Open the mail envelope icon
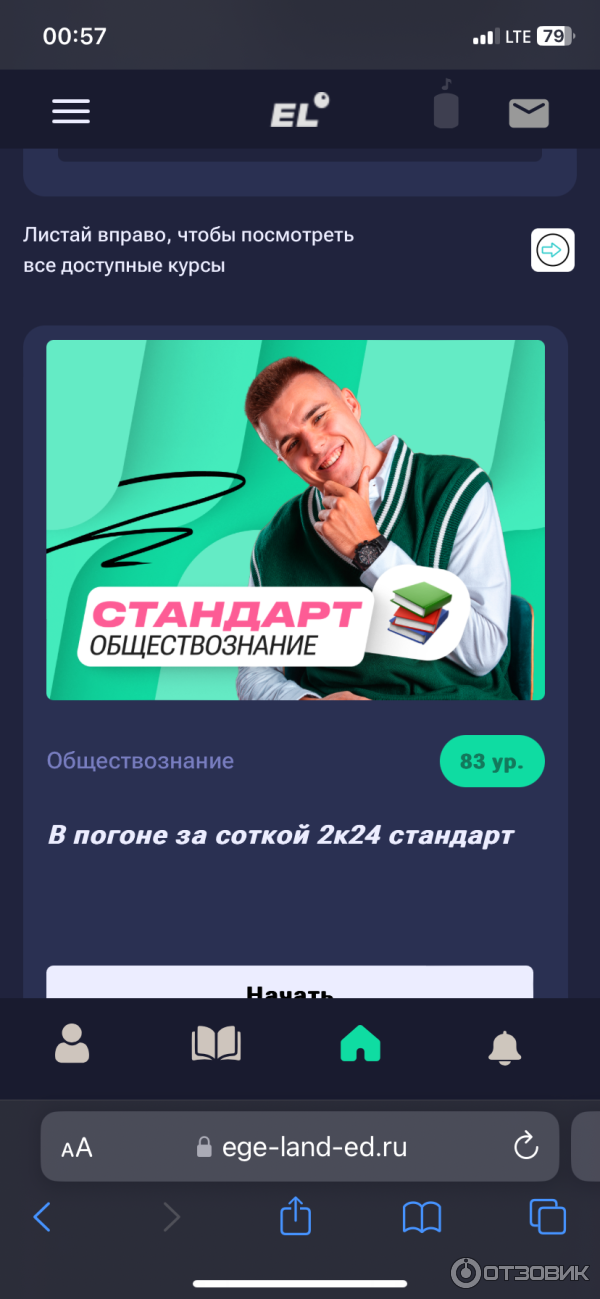Image resolution: width=600 pixels, height=1299 pixels. [x=528, y=113]
